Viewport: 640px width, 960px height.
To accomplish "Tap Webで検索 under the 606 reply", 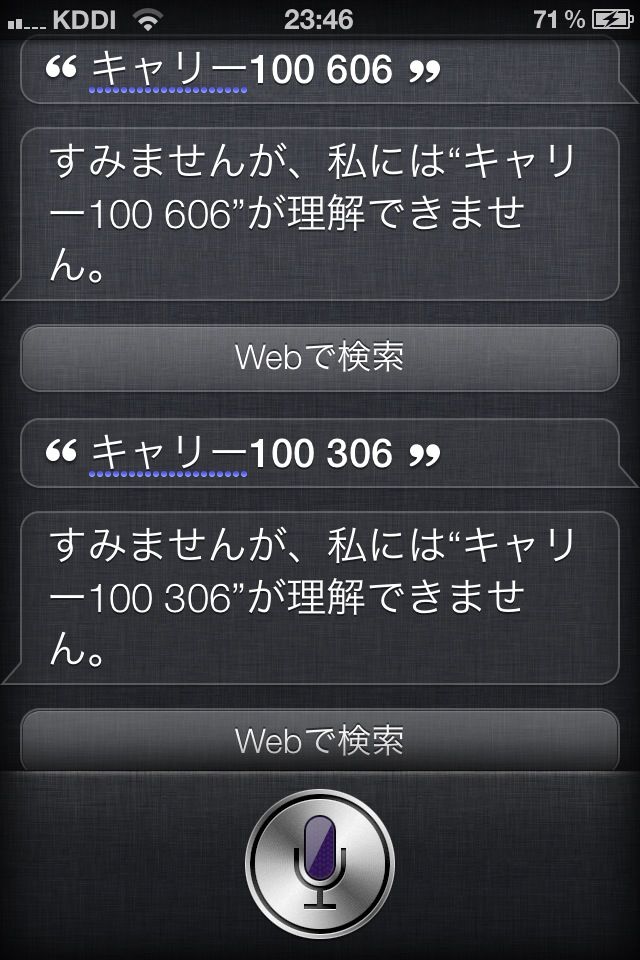I will (x=320, y=357).
